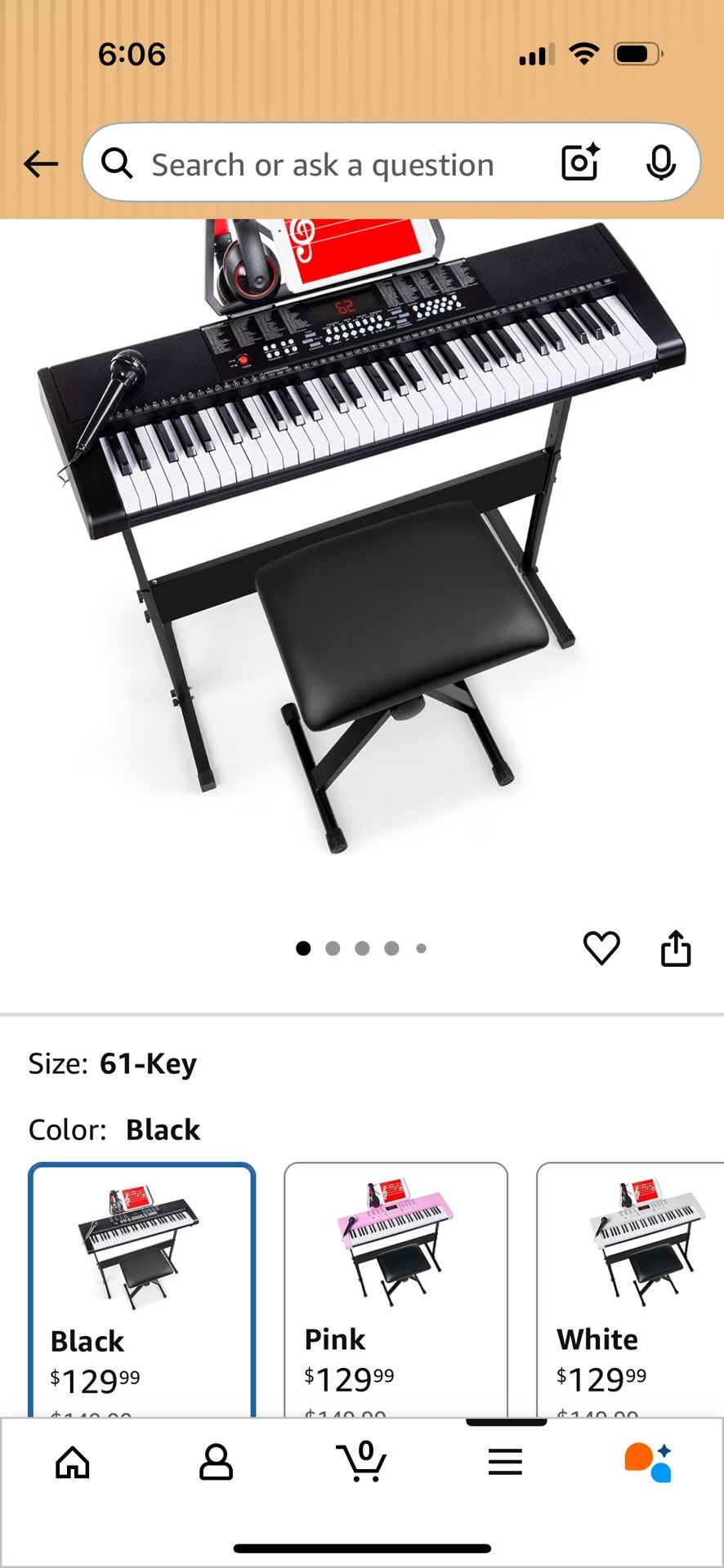The image size is (724, 1568).
Task: Tap the search or ask a question field
Action: (x=323, y=164)
